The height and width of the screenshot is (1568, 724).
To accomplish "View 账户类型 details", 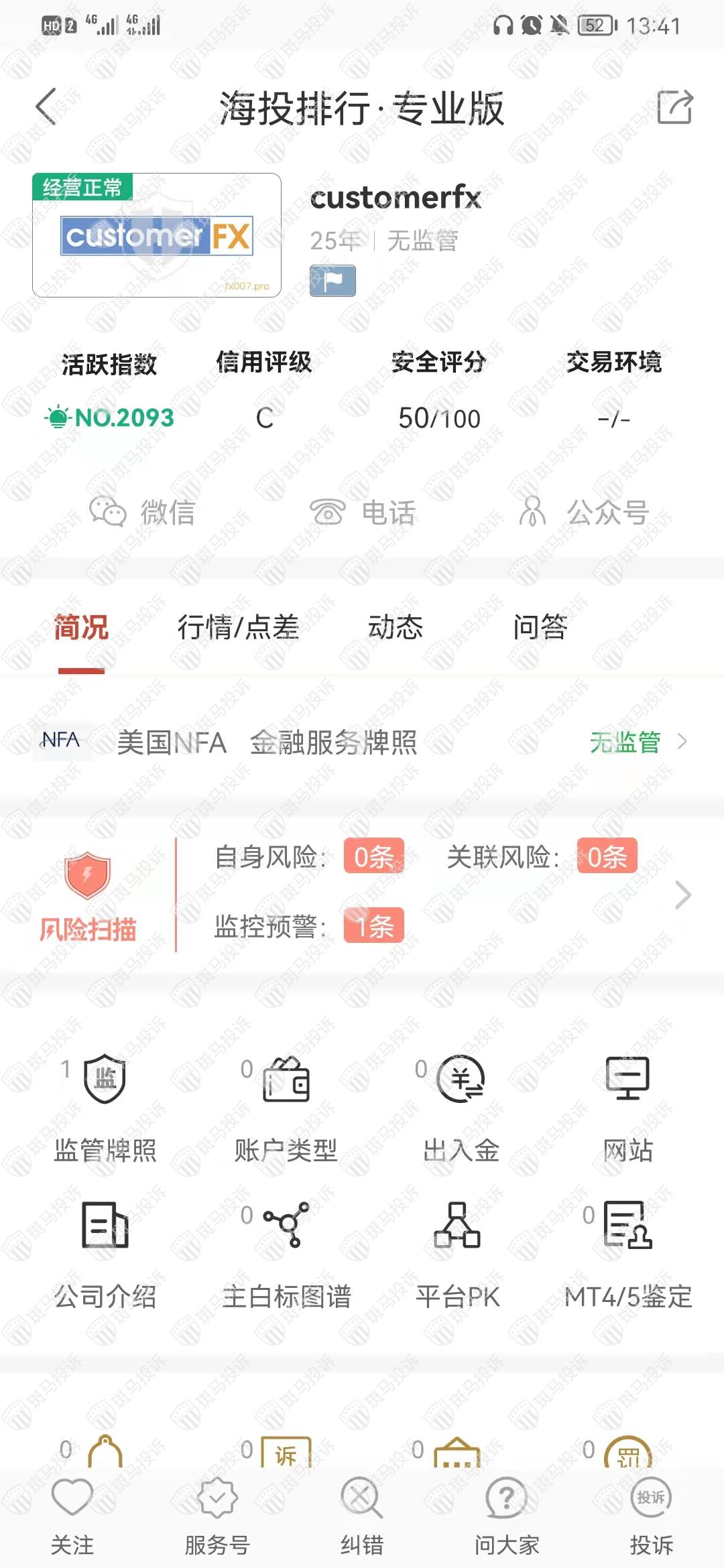I will [x=286, y=1107].
